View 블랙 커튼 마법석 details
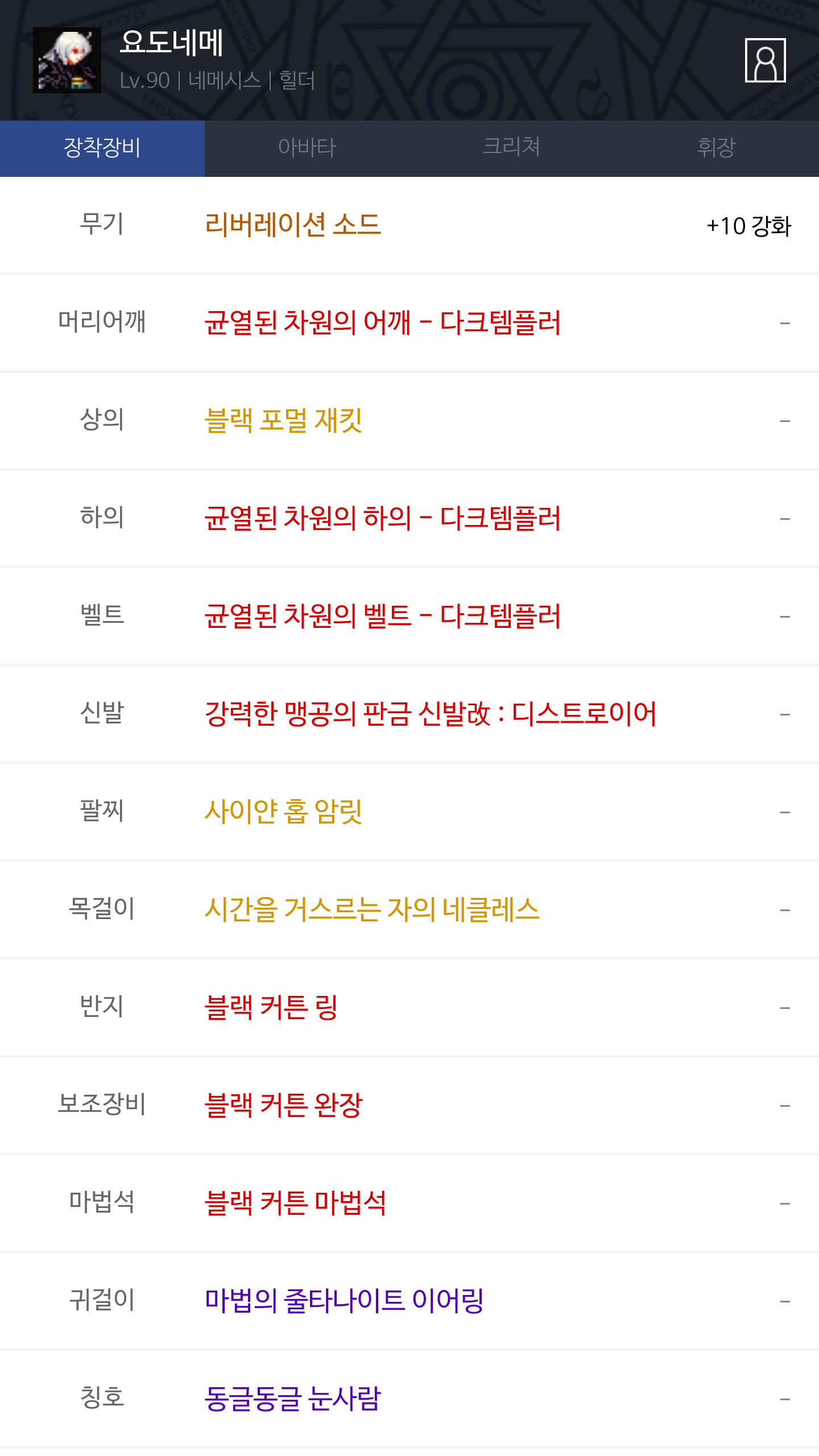 pos(295,1203)
